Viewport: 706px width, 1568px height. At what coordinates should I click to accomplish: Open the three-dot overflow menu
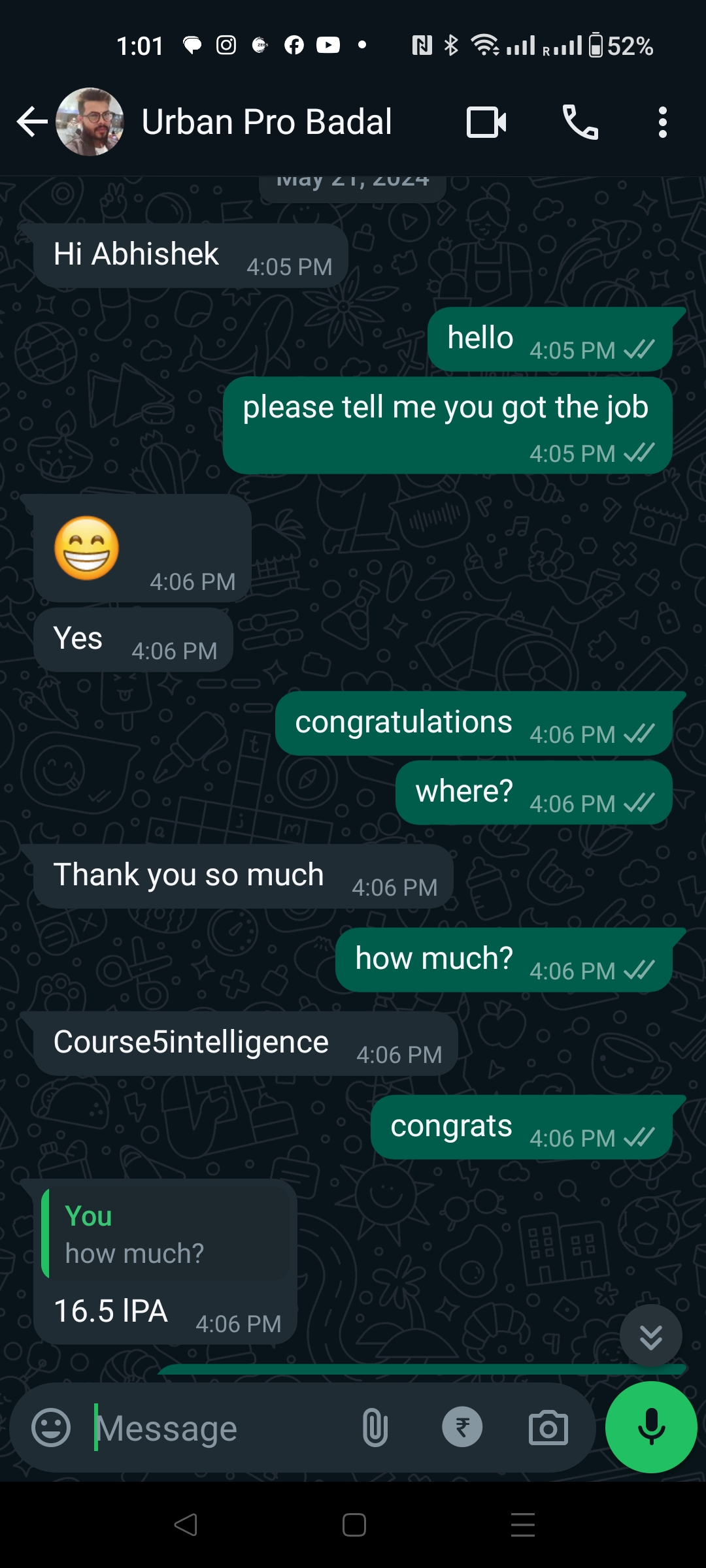pyautogui.click(x=662, y=122)
